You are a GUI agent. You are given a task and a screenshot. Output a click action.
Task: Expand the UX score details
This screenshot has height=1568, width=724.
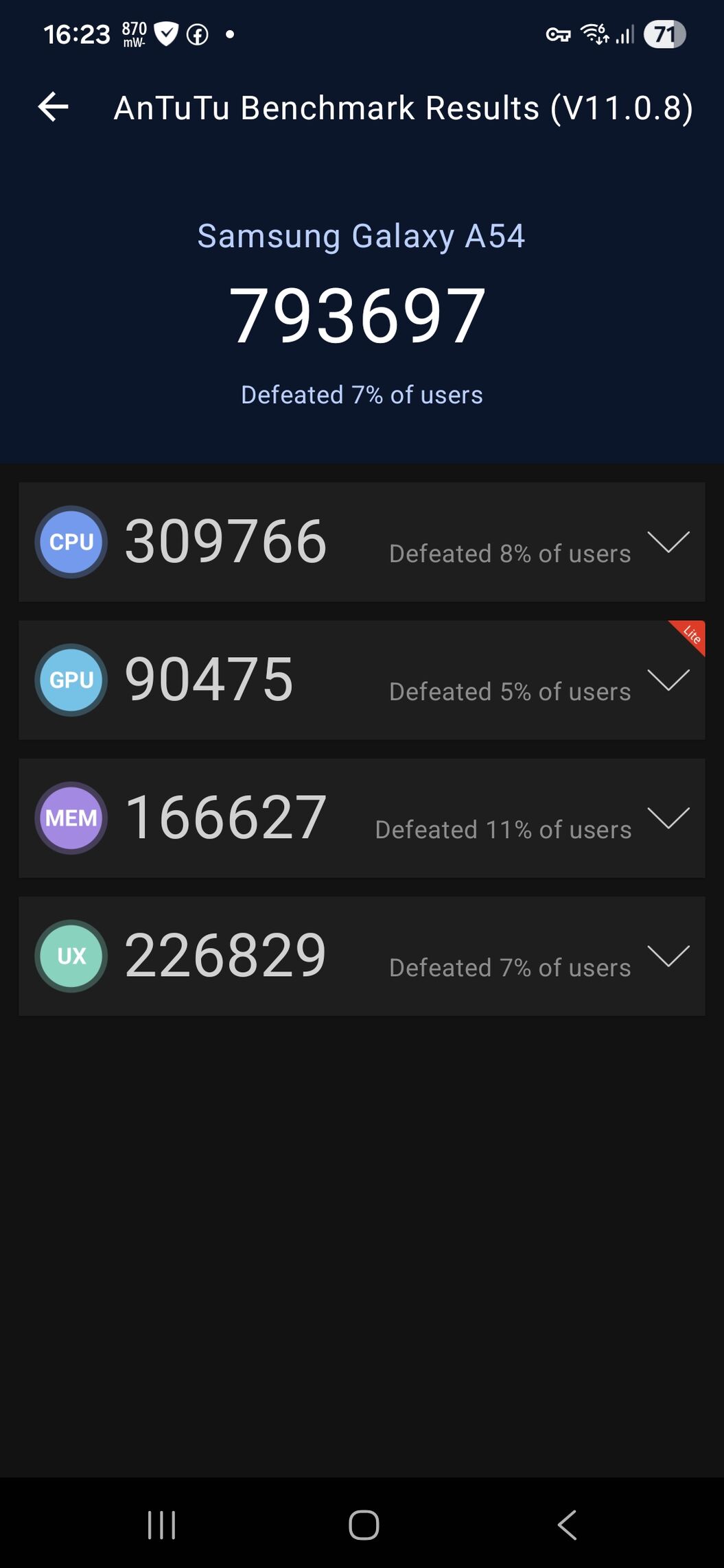click(x=668, y=955)
